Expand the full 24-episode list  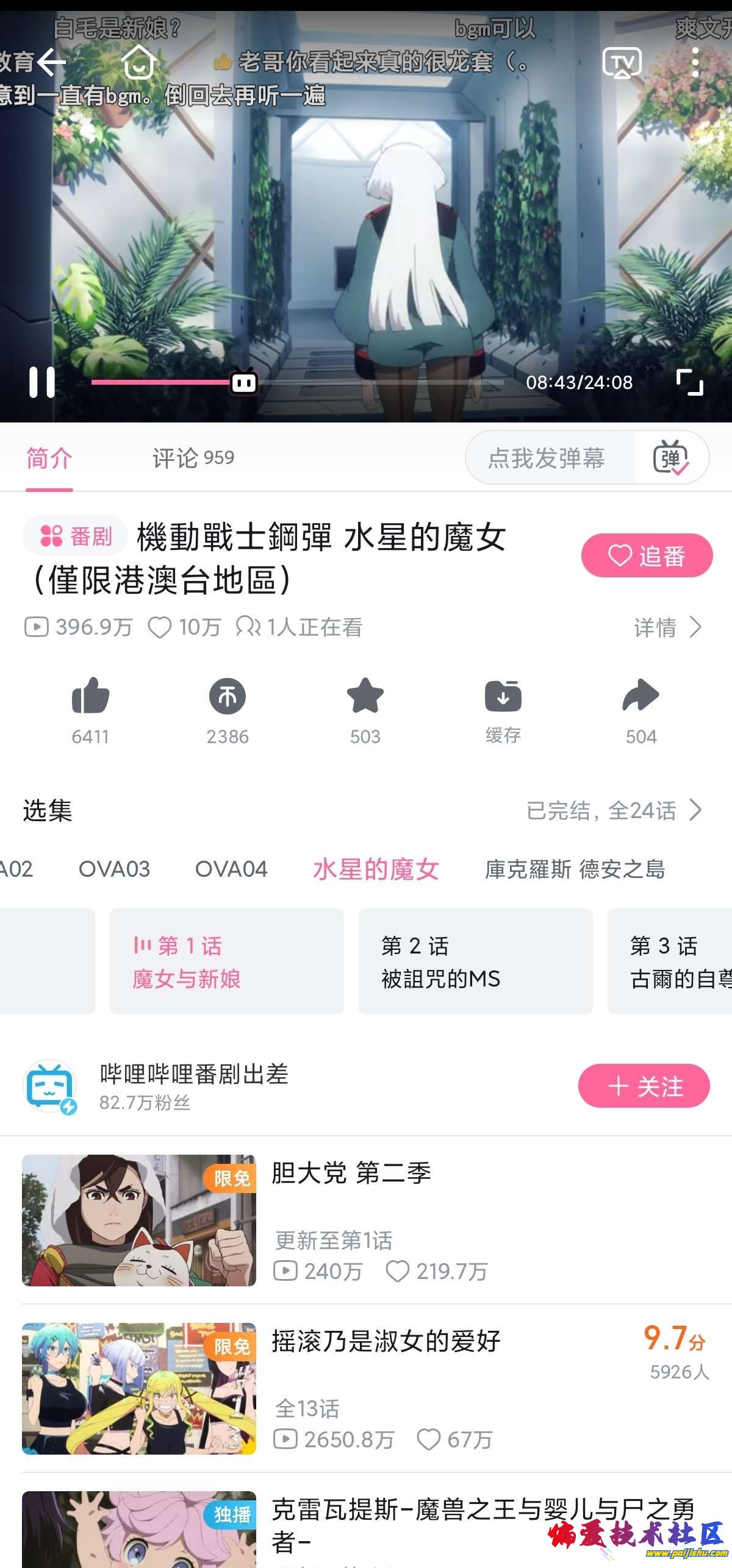click(x=614, y=810)
